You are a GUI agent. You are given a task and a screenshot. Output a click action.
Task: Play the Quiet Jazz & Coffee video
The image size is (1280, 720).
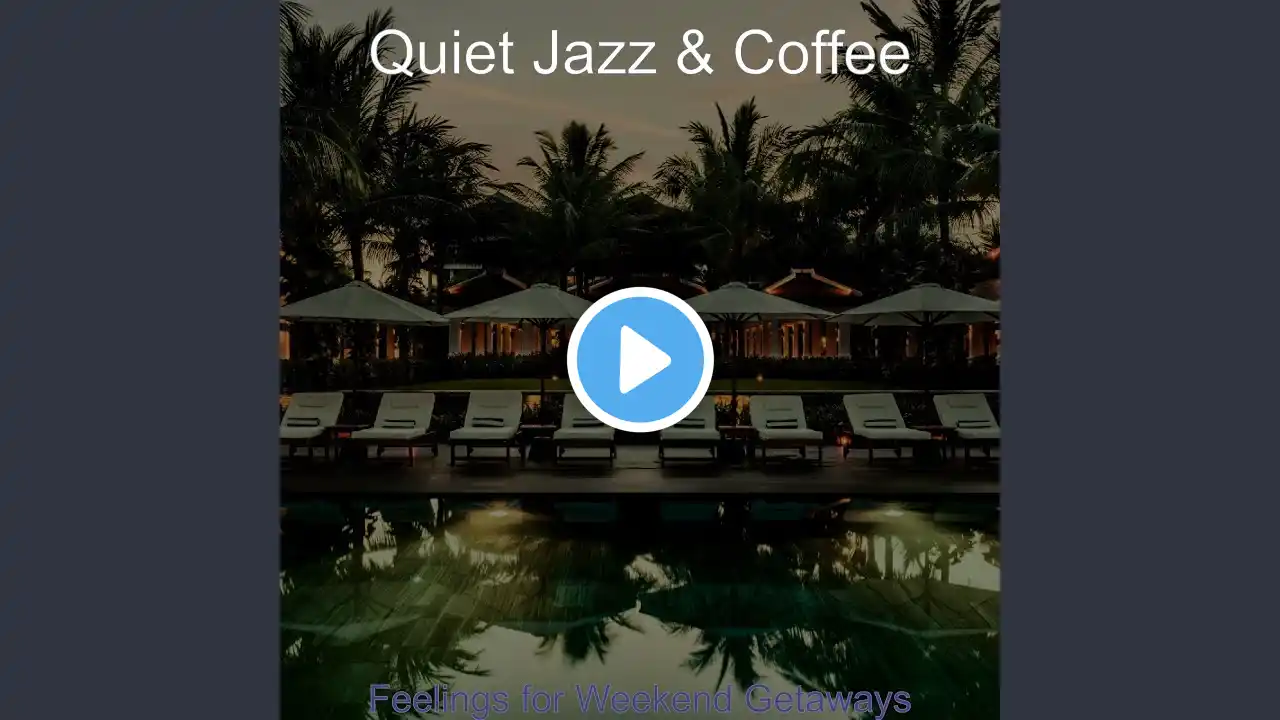point(640,360)
